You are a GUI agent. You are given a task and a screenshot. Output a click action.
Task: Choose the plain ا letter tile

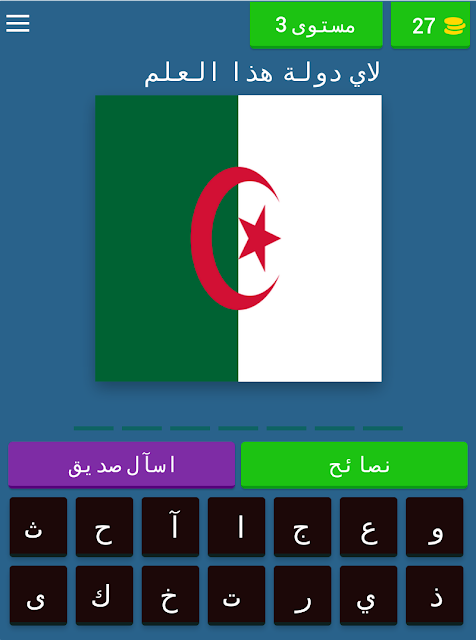pyautogui.click(x=236, y=527)
